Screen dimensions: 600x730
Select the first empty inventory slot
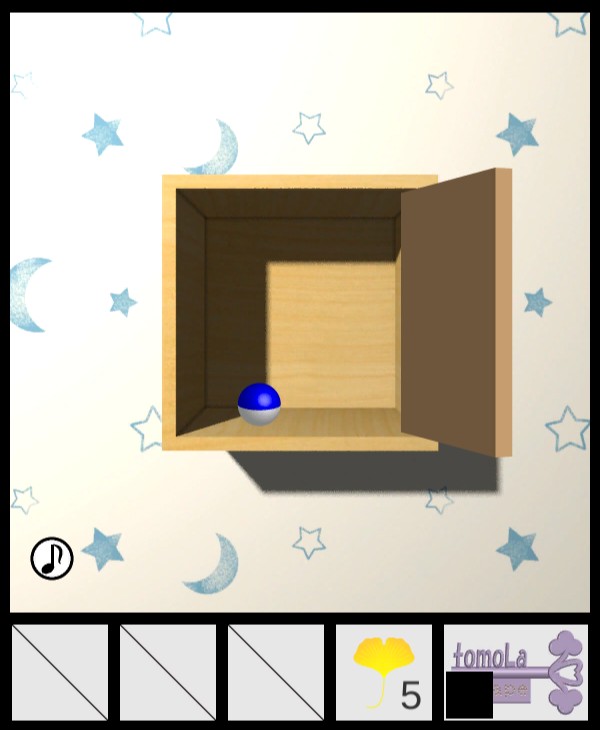(x=60, y=672)
